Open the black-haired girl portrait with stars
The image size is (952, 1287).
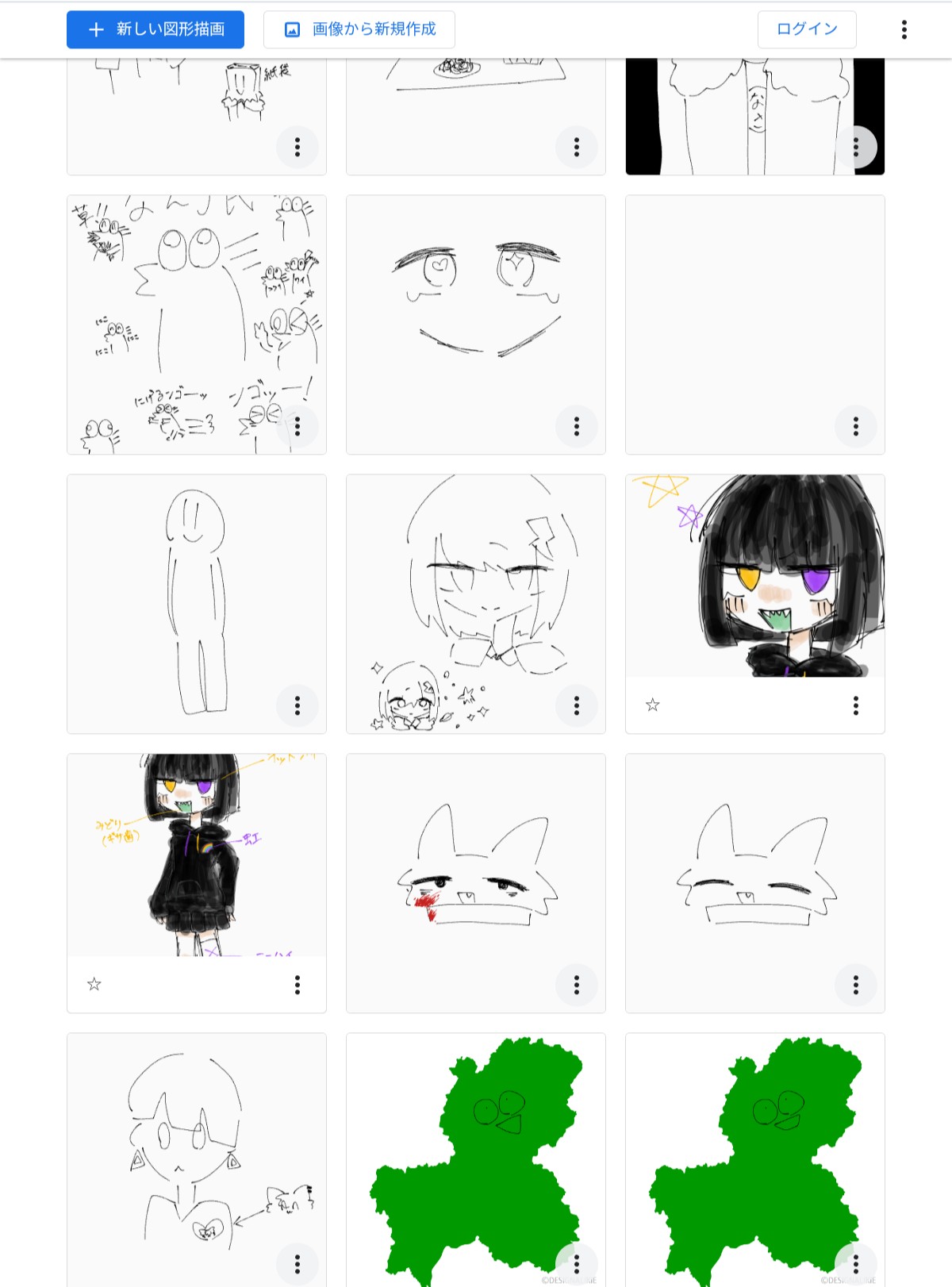(754, 577)
